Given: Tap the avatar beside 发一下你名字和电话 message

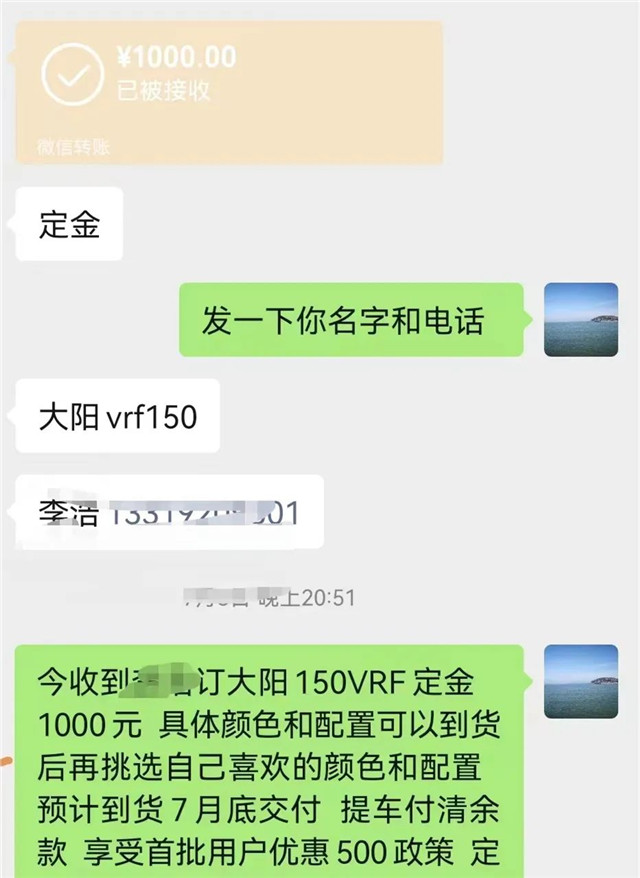Looking at the screenshot, I should pyautogui.click(x=580, y=320).
